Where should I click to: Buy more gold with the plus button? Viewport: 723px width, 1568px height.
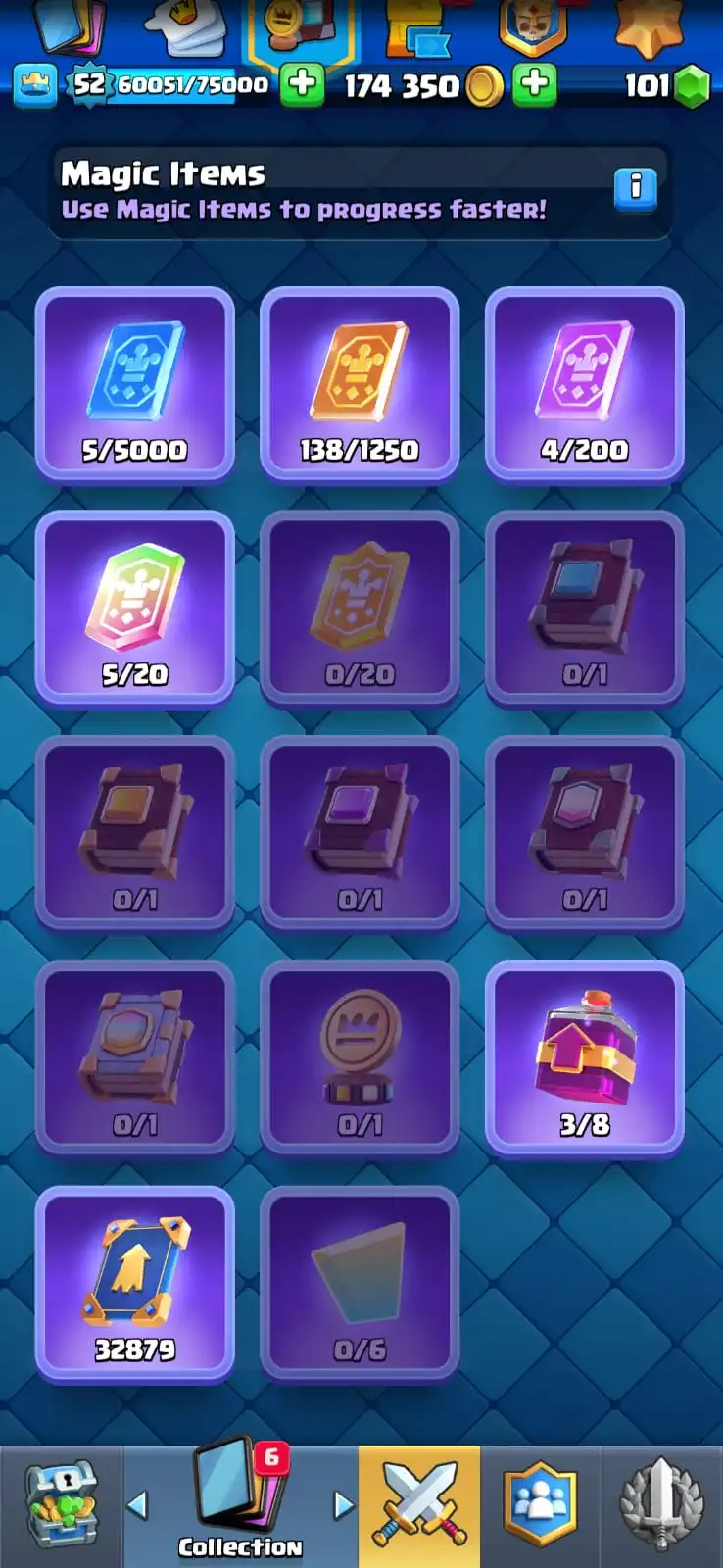pos(534,84)
